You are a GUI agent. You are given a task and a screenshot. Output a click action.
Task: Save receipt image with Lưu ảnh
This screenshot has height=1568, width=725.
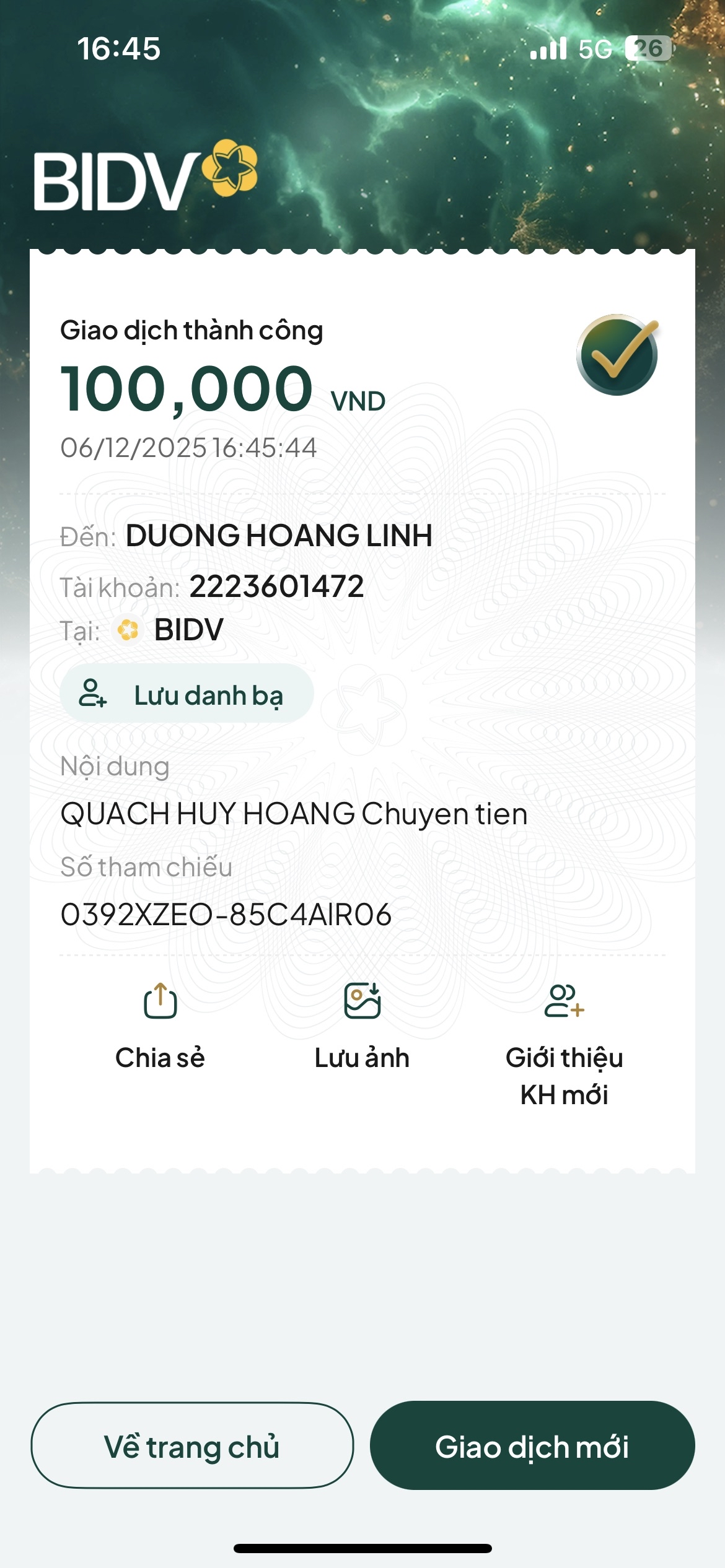(362, 1025)
